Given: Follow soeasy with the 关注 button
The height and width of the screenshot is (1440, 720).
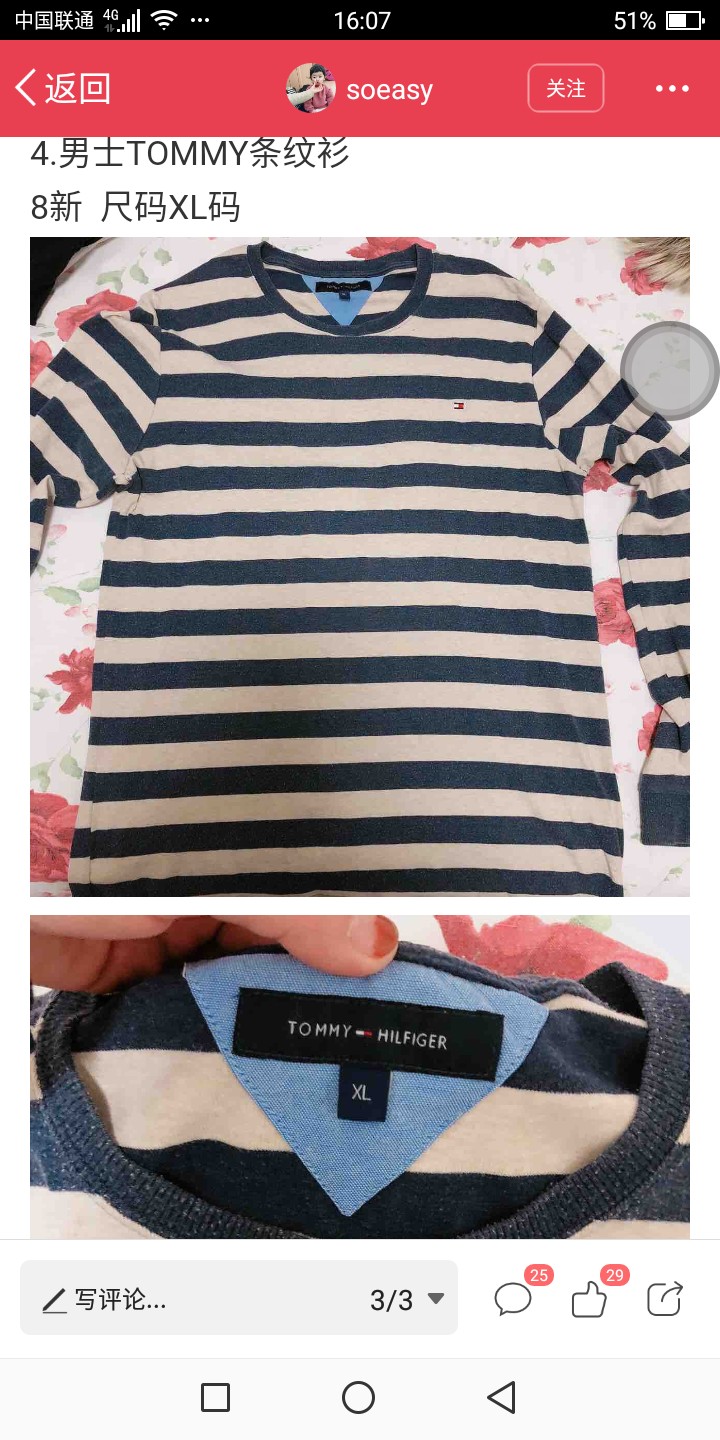Looking at the screenshot, I should pos(566,88).
